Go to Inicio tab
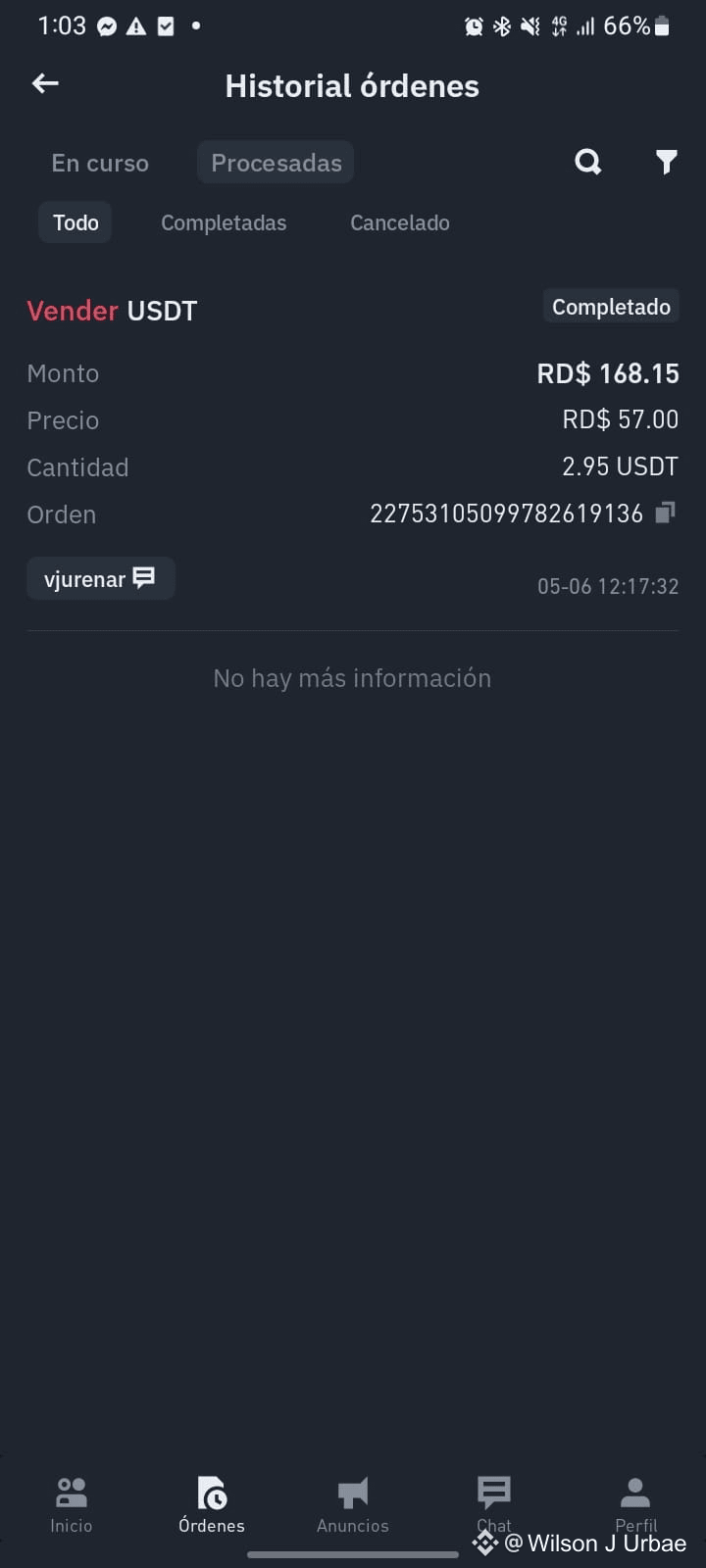 coord(72,1504)
